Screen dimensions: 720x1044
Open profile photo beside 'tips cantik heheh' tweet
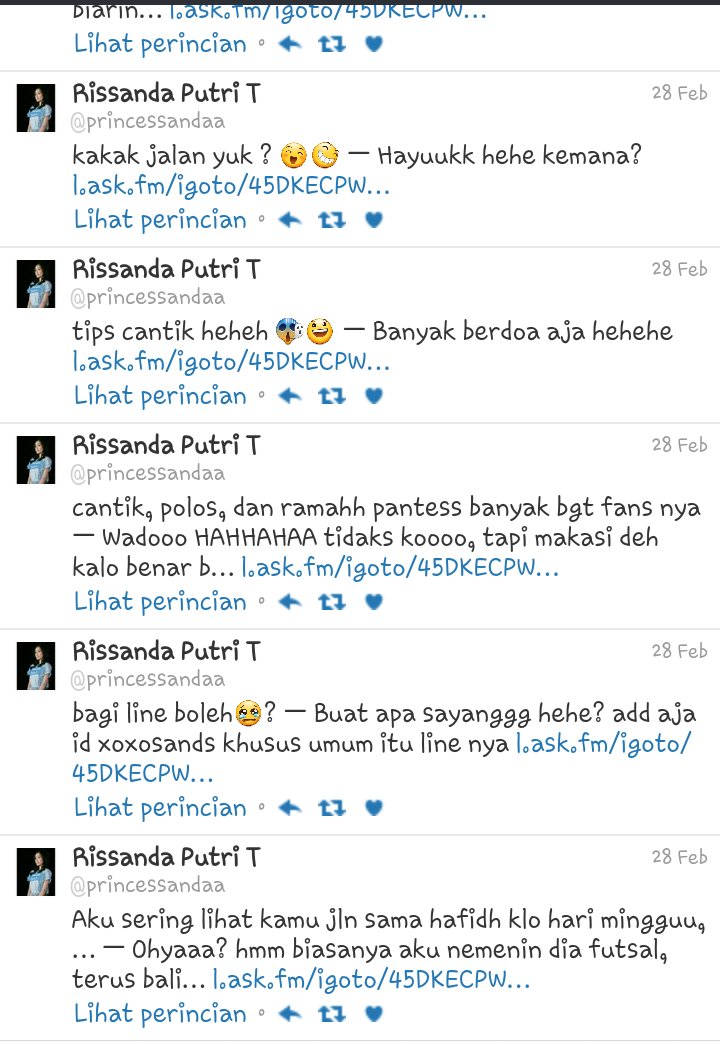point(35,283)
